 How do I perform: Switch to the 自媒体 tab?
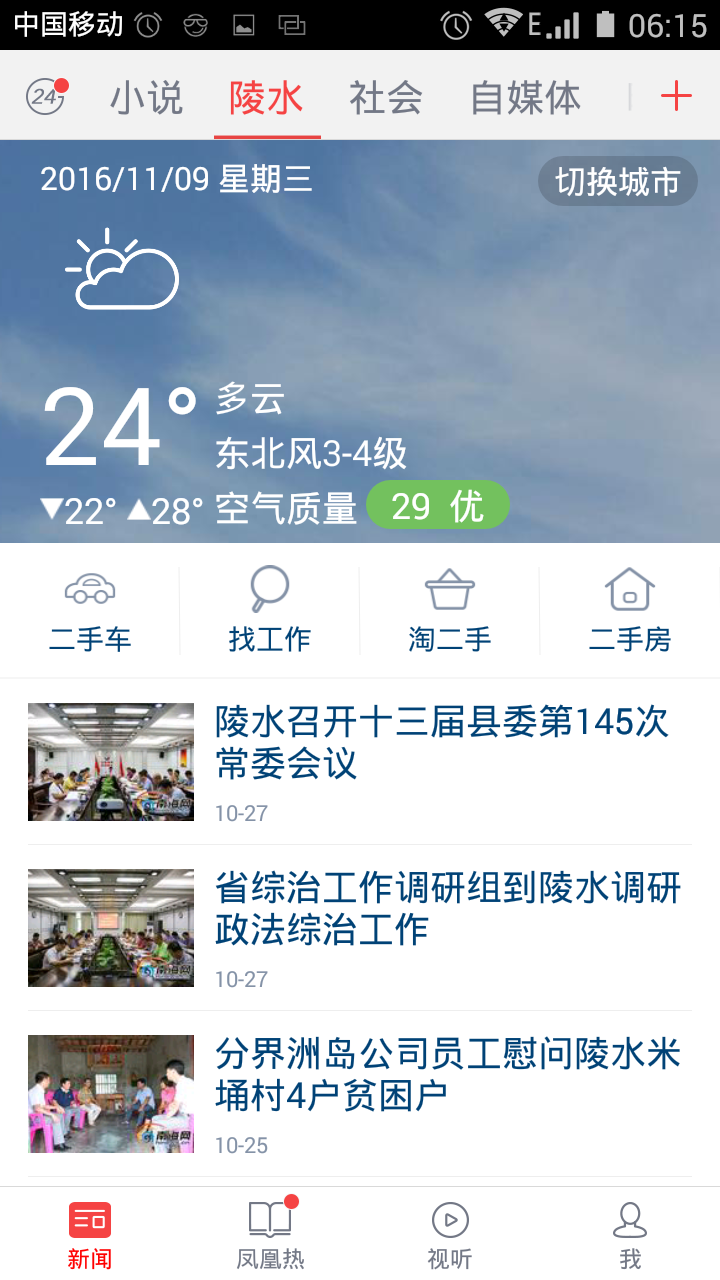pyautogui.click(x=526, y=98)
